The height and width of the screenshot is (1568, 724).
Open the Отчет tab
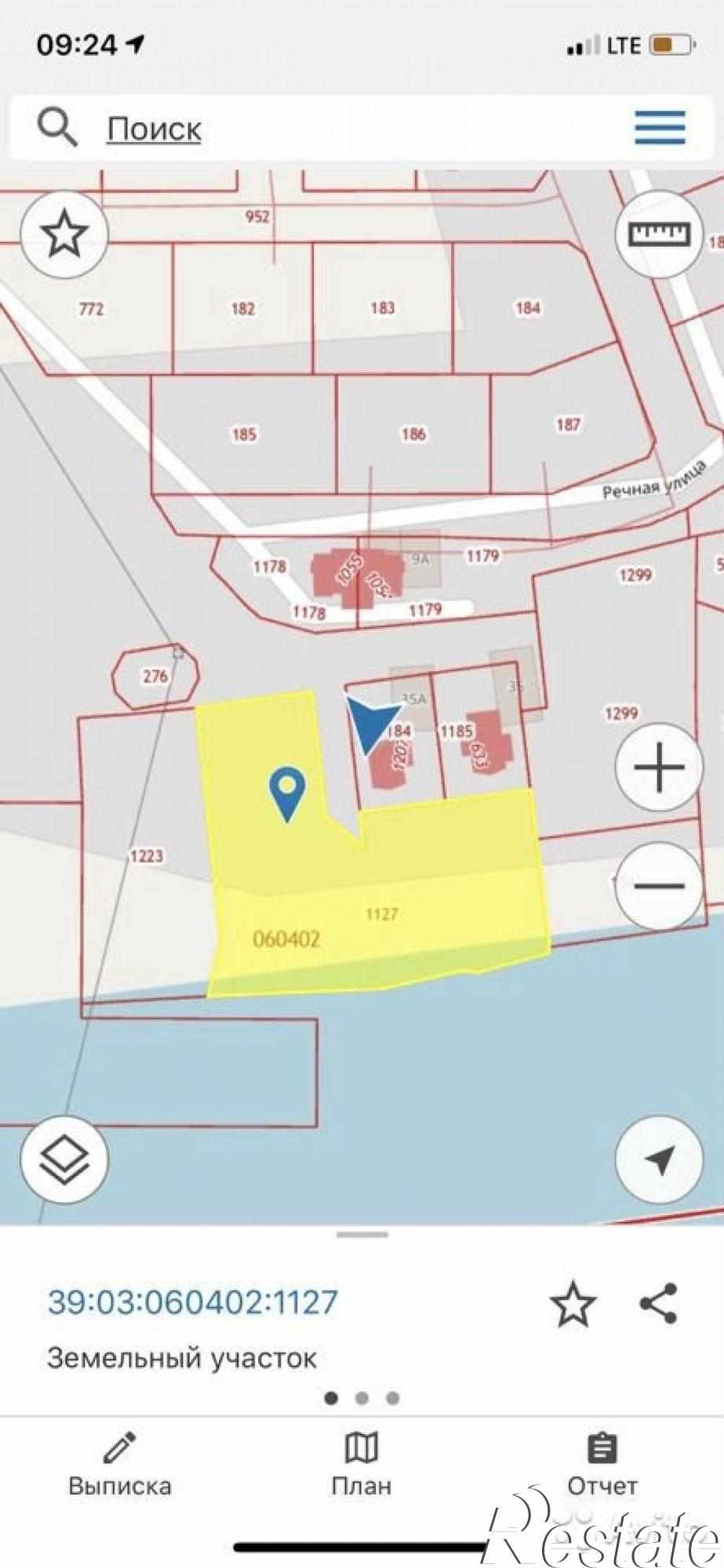click(602, 1465)
